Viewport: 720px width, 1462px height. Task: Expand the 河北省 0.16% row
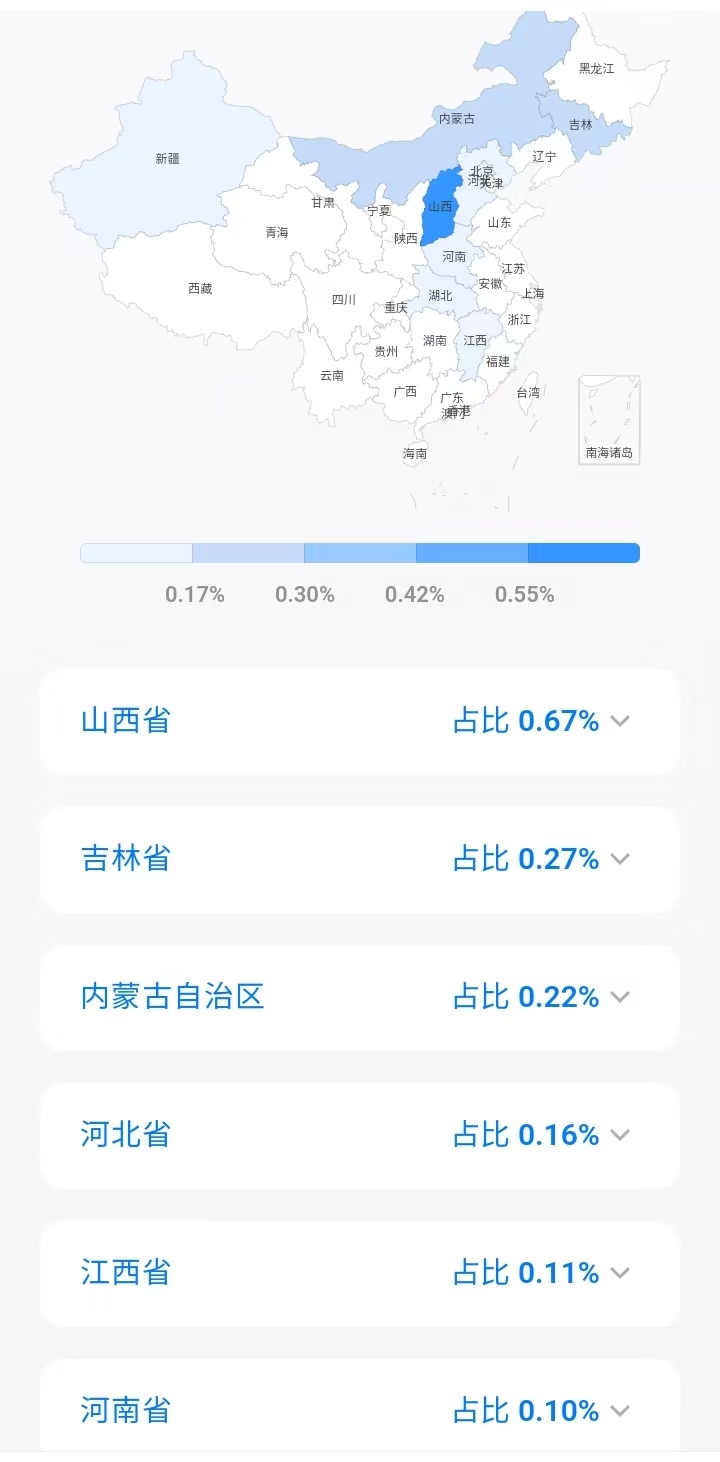[x=619, y=1135]
